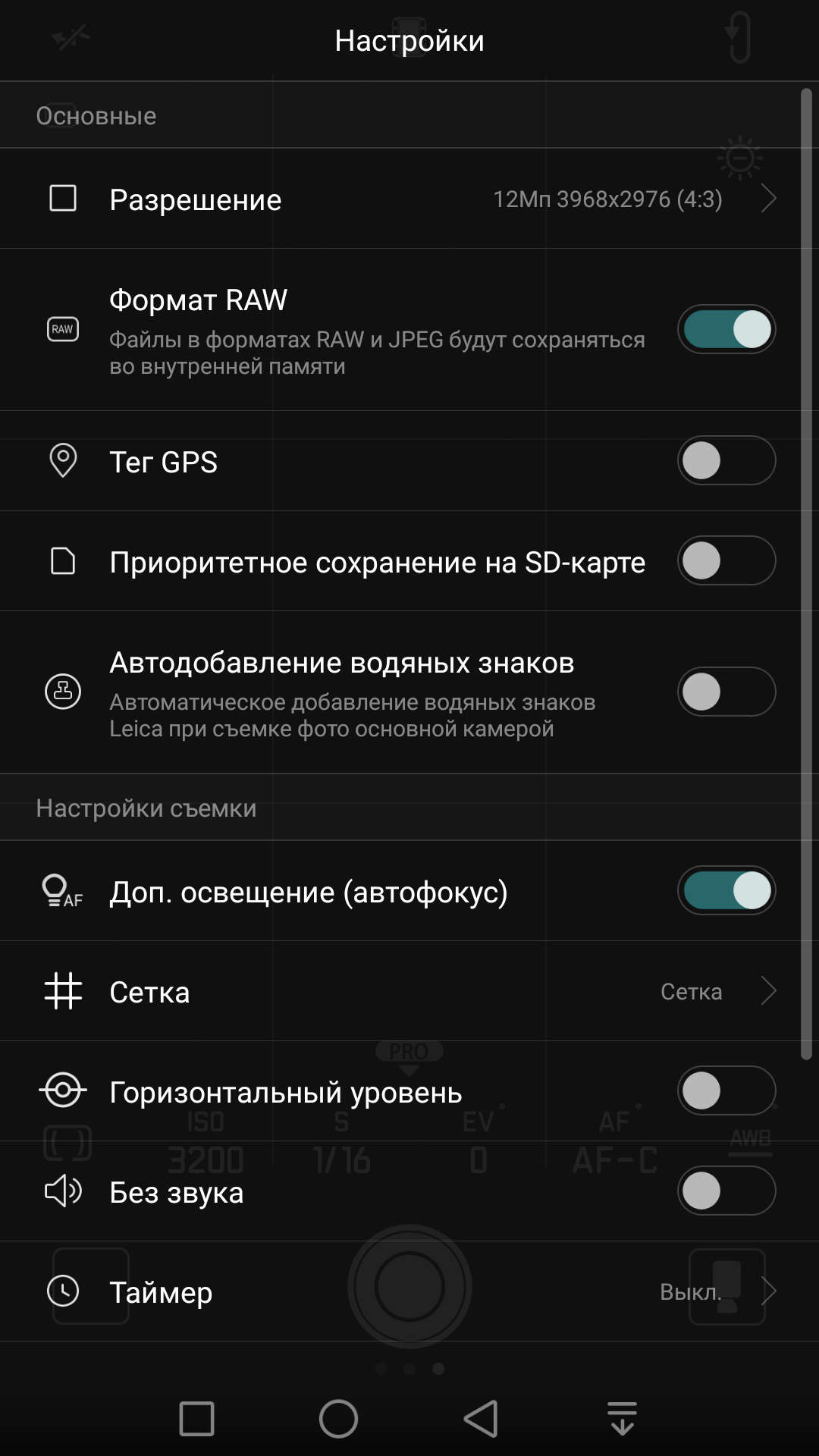Enable Горизонтальный уровень switch
The image size is (819, 1456).
(x=726, y=1090)
